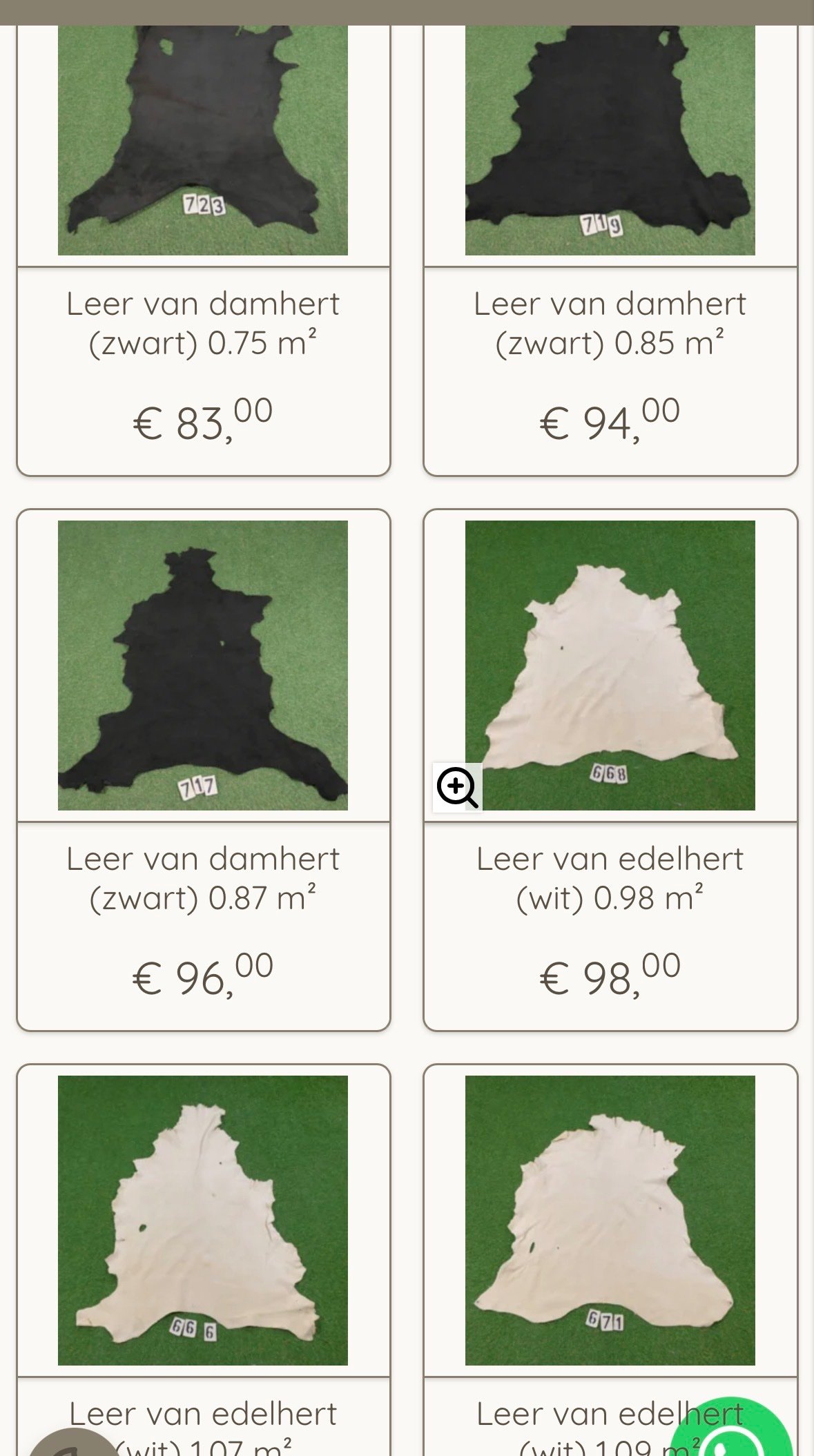Open black fallow deer leather 0.85 m² product
This screenshot has height=1456, width=814.
[x=610, y=323]
